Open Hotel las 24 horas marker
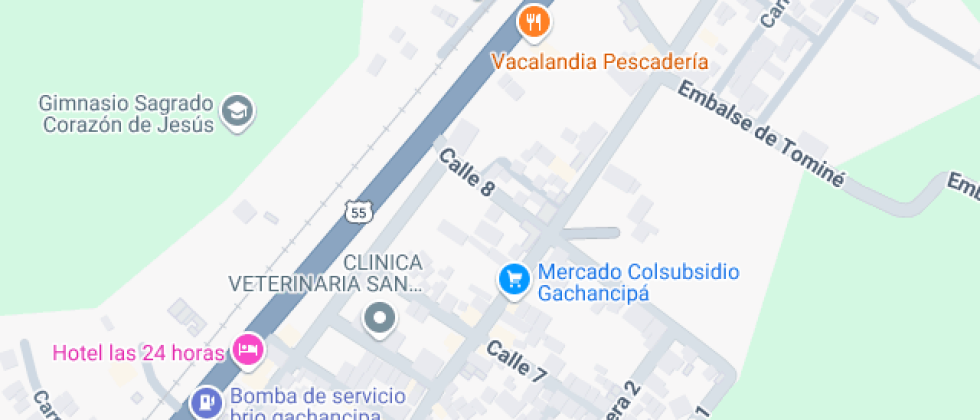This screenshot has width=980, height=420. [x=247, y=350]
